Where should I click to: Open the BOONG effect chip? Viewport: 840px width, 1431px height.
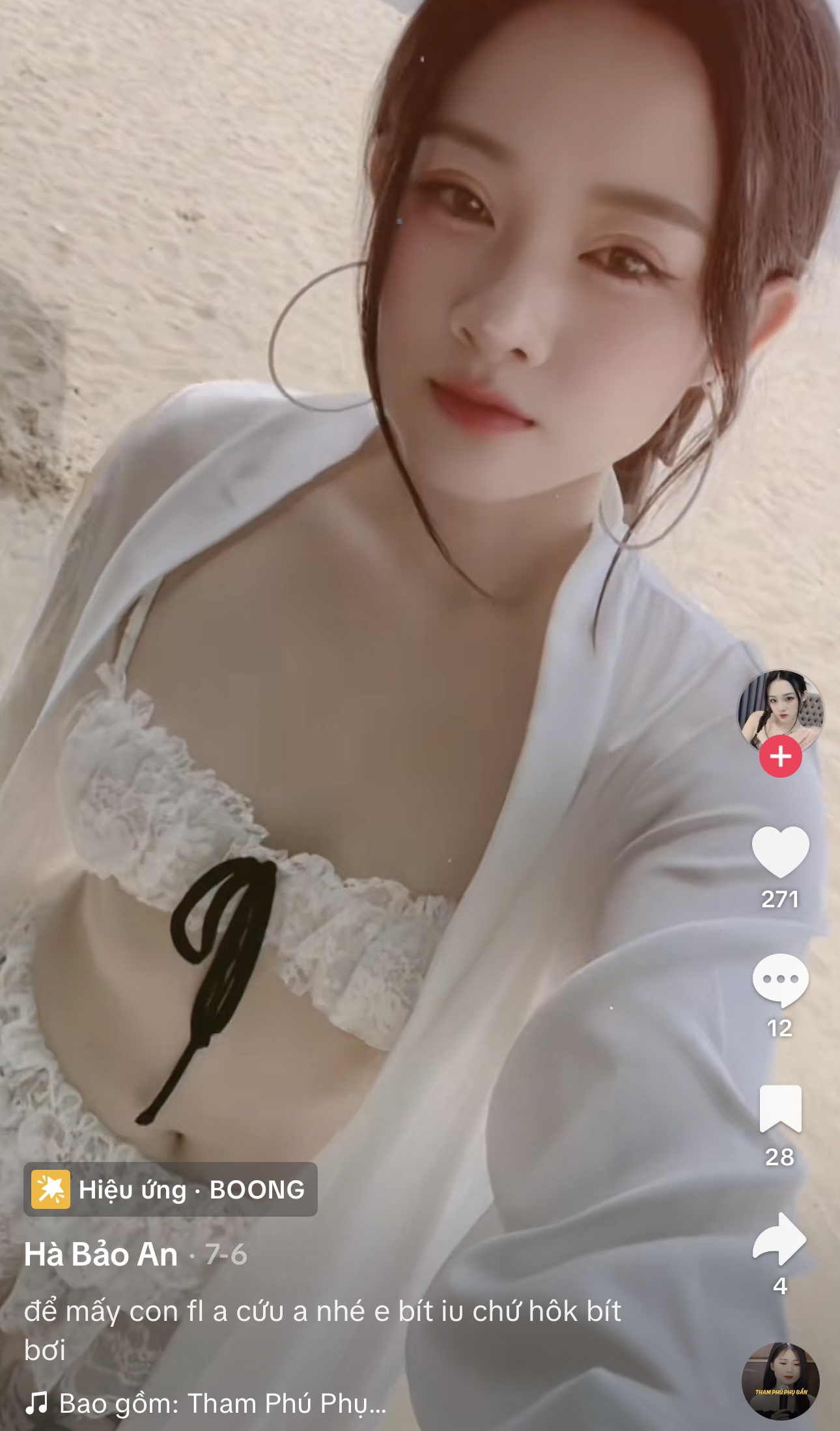point(171,1189)
